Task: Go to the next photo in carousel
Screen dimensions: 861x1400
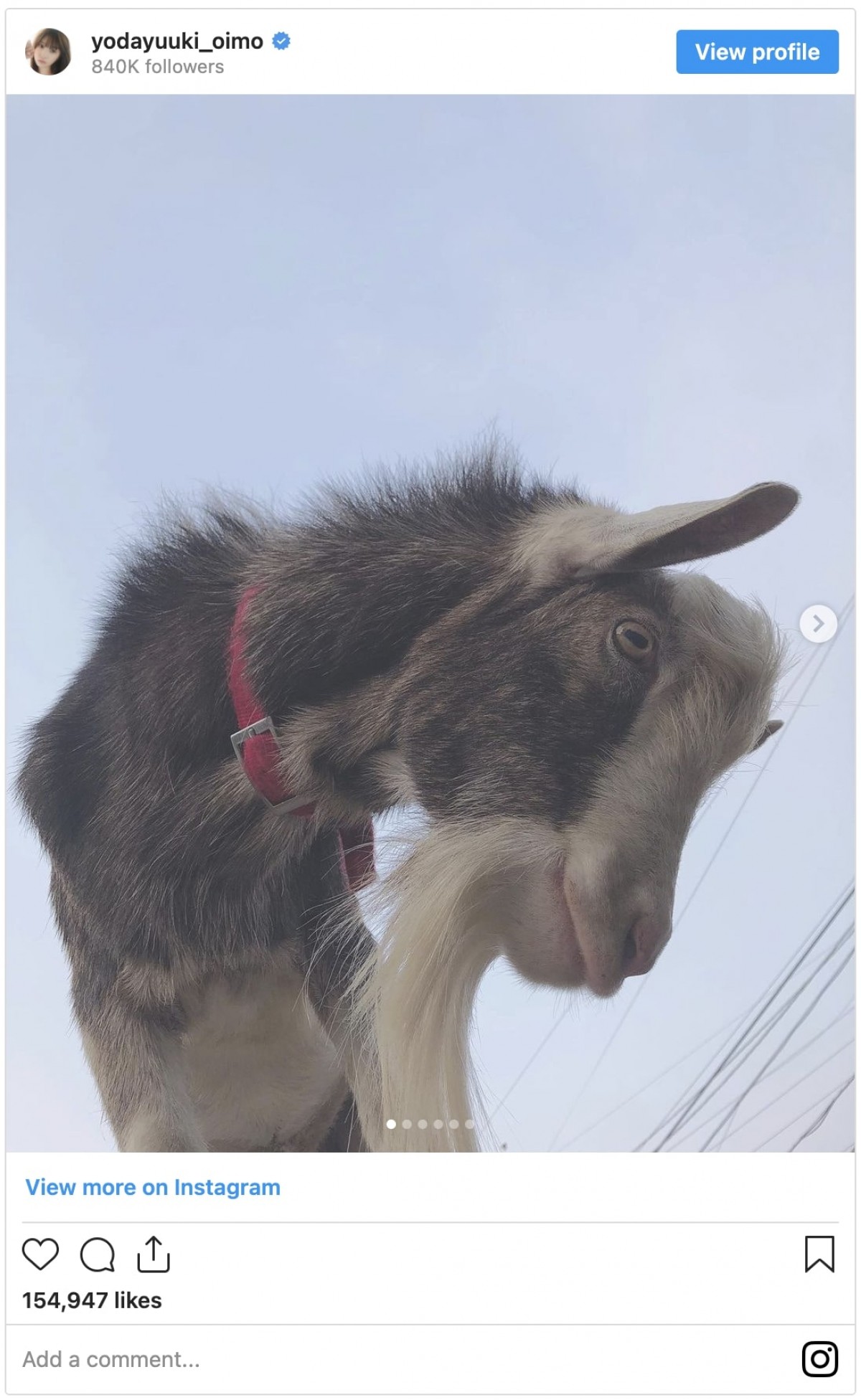Action: click(x=818, y=624)
